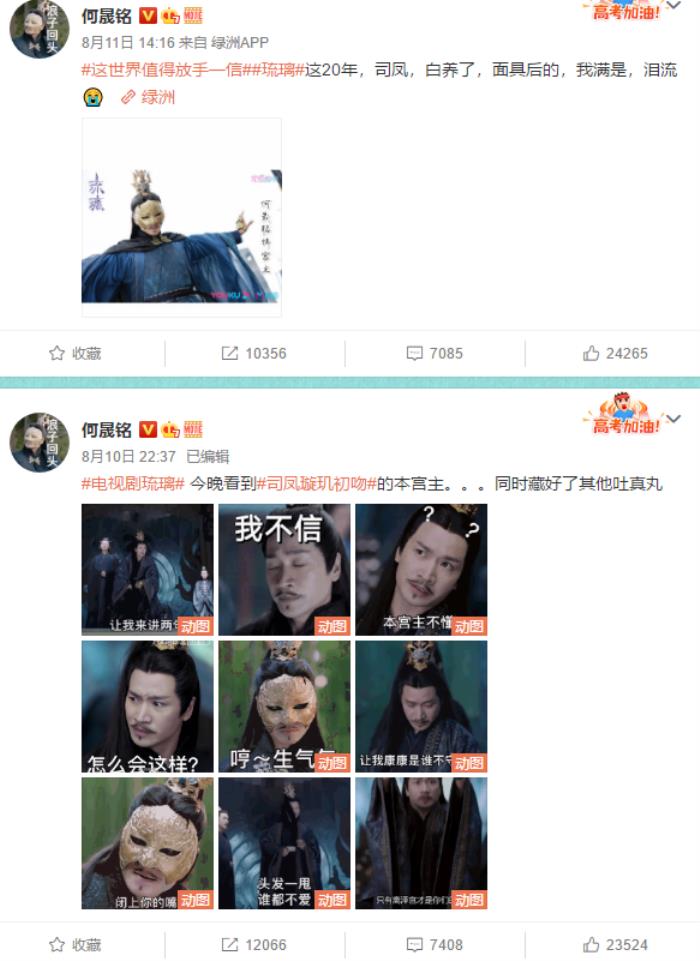This screenshot has height=961, width=700.
Task: Favorite the 8月11日 post via 收藏
Action: [x=76, y=353]
